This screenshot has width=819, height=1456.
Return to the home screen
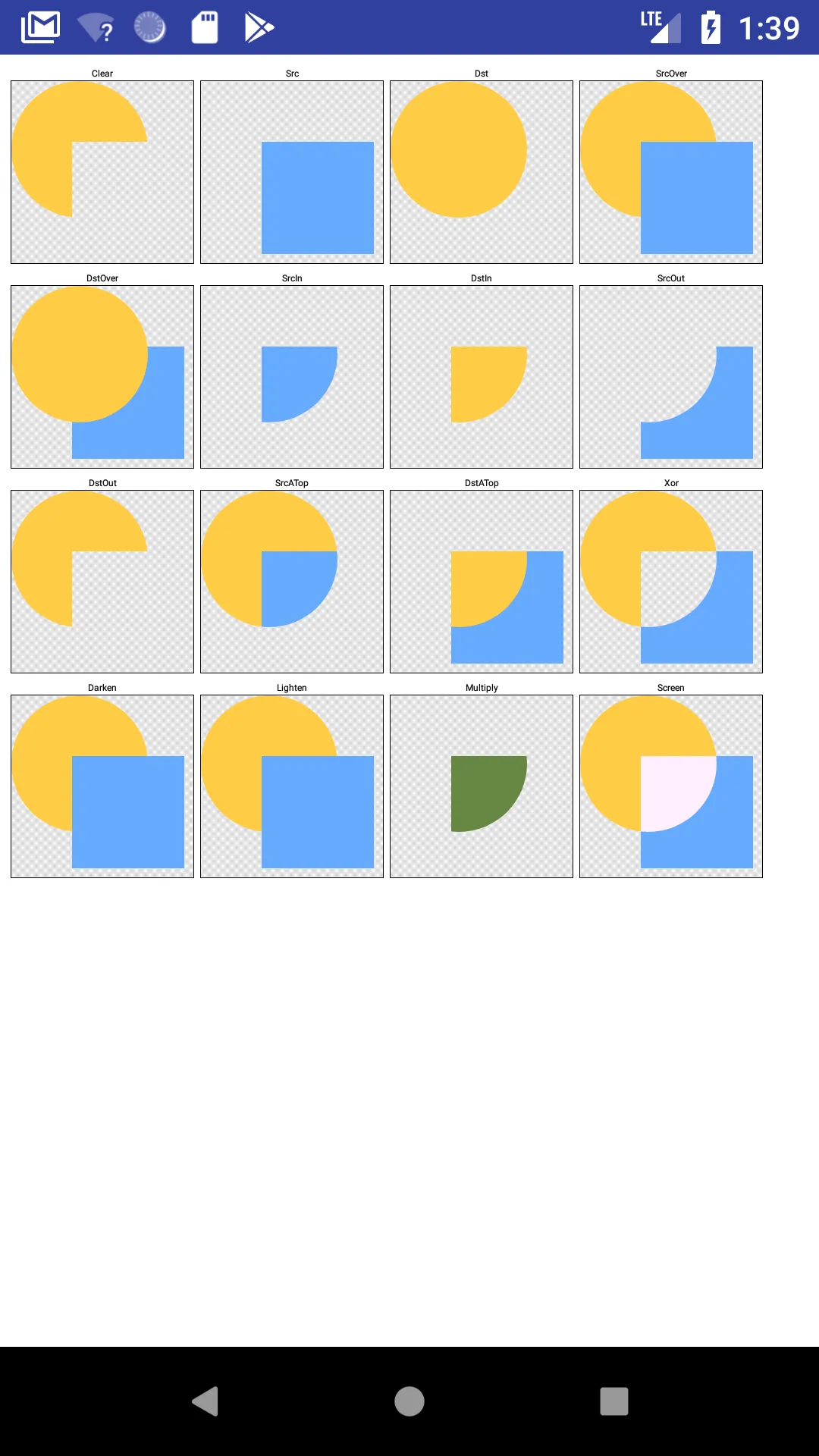(409, 1401)
